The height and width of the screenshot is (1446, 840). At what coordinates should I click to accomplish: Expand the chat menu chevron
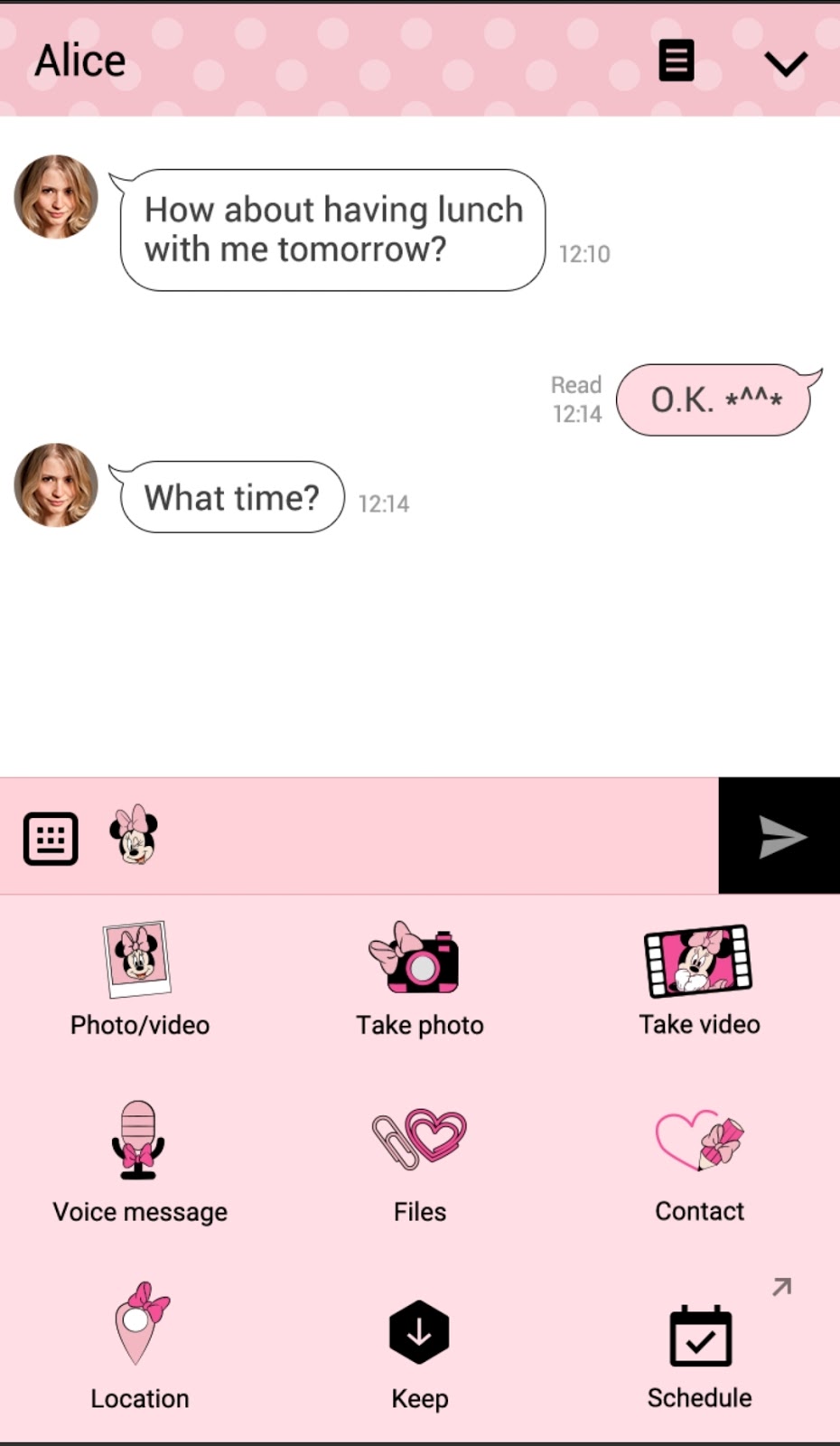(x=785, y=62)
